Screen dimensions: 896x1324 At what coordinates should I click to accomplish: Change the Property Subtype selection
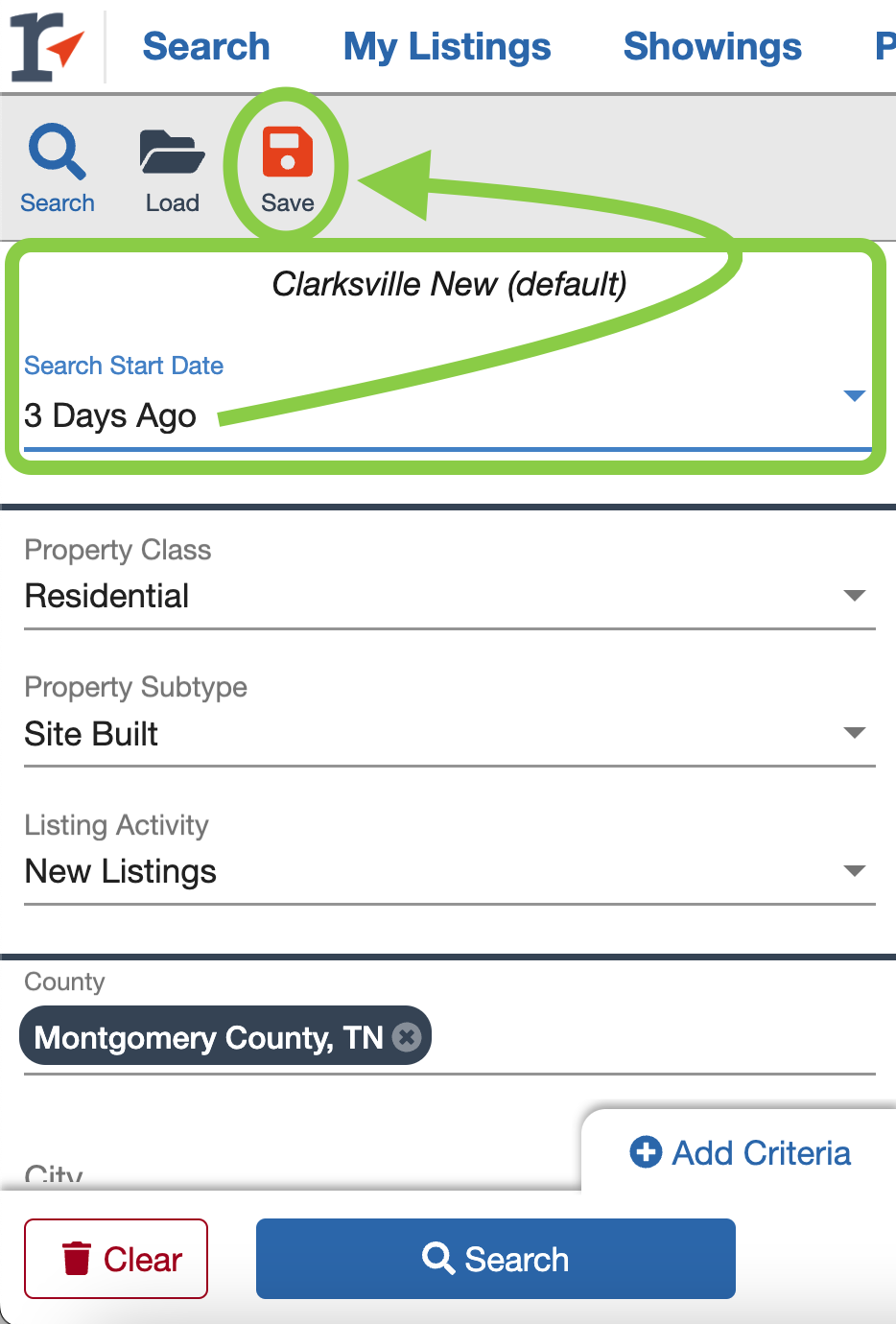pyautogui.click(x=447, y=734)
